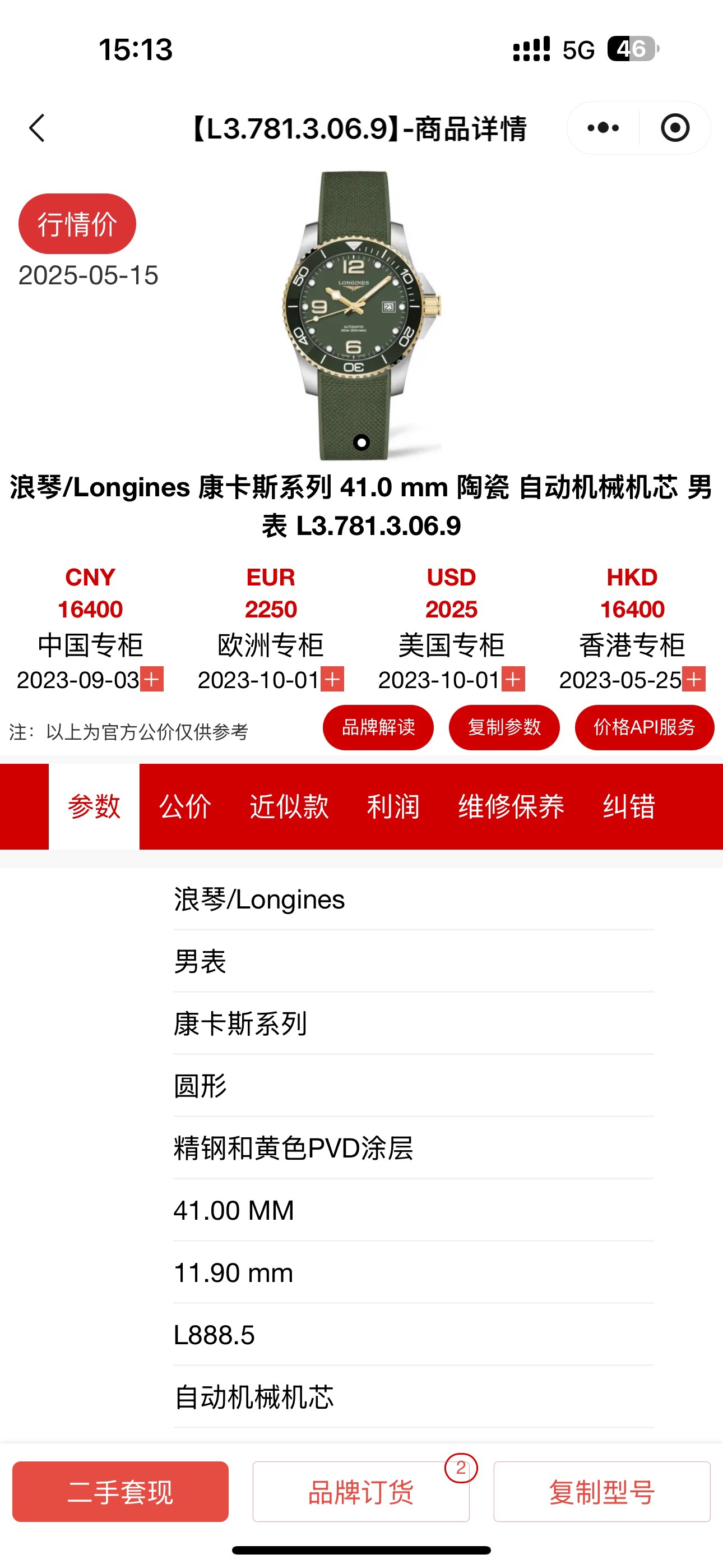Open the mini program overflow menu
Image resolution: width=723 pixels, height=1568 pixels.
(602, 128)
